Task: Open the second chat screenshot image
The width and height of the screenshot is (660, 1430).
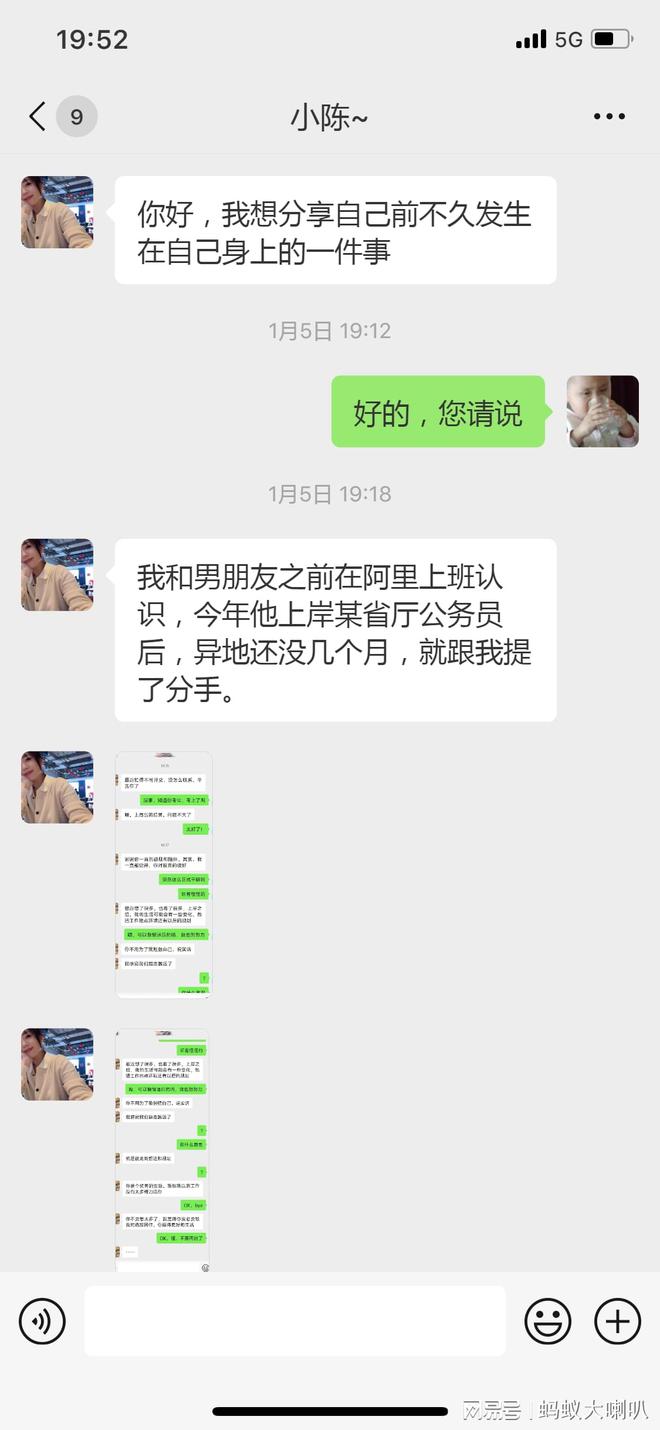Action: point(163,1150)
